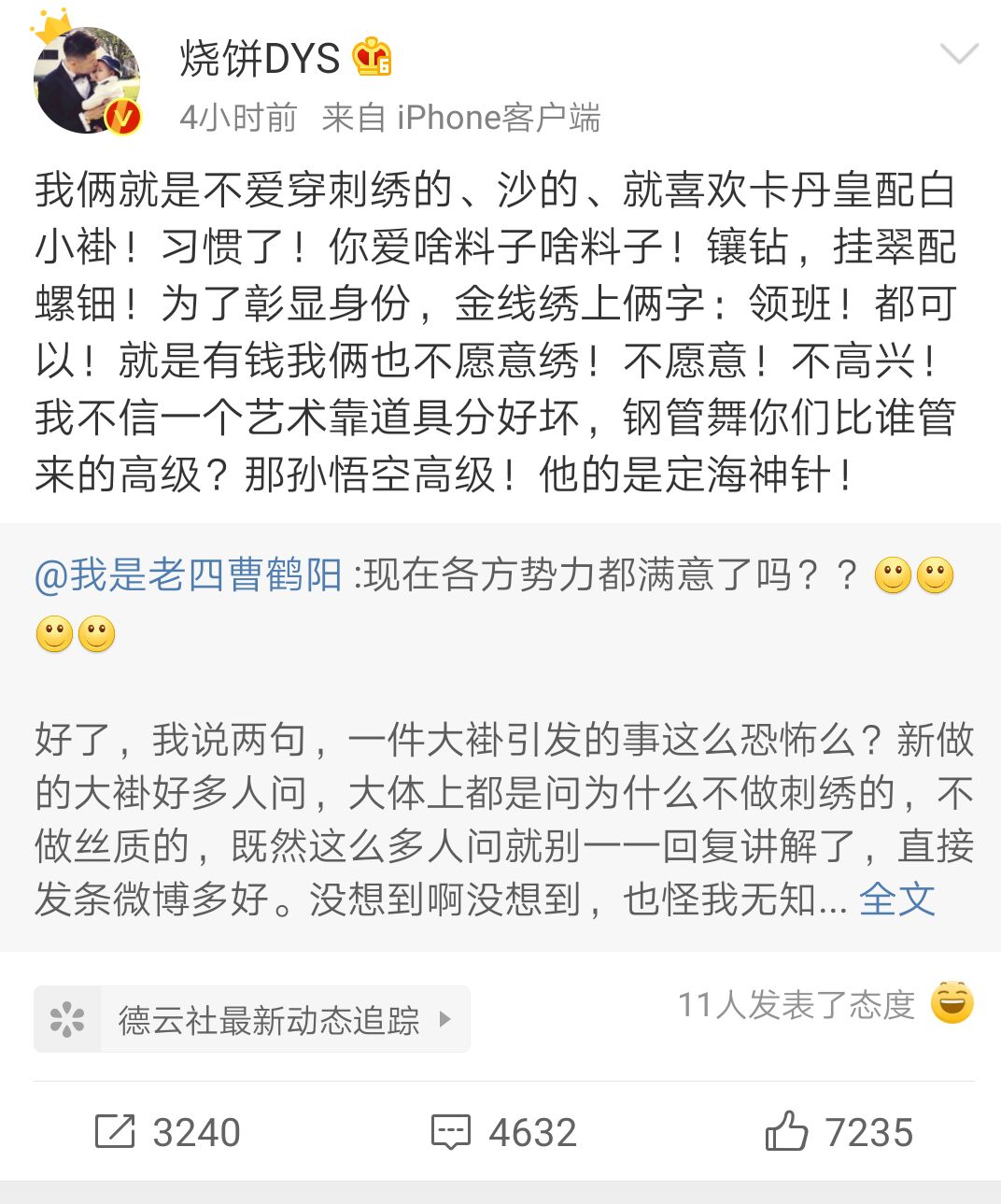Open @我是老四曹鹤阳 mention link

188,575
